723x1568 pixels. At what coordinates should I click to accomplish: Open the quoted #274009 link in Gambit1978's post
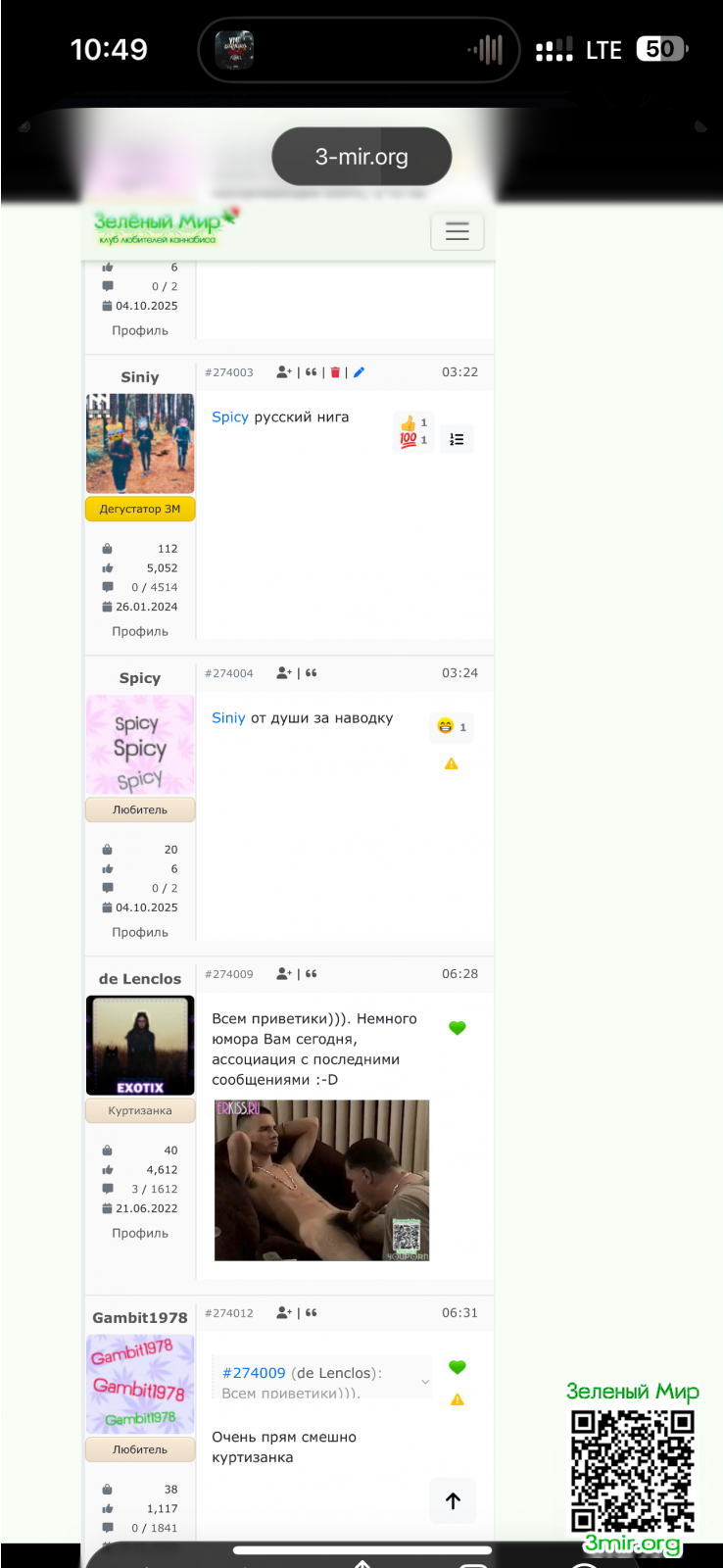point(254,1373)
